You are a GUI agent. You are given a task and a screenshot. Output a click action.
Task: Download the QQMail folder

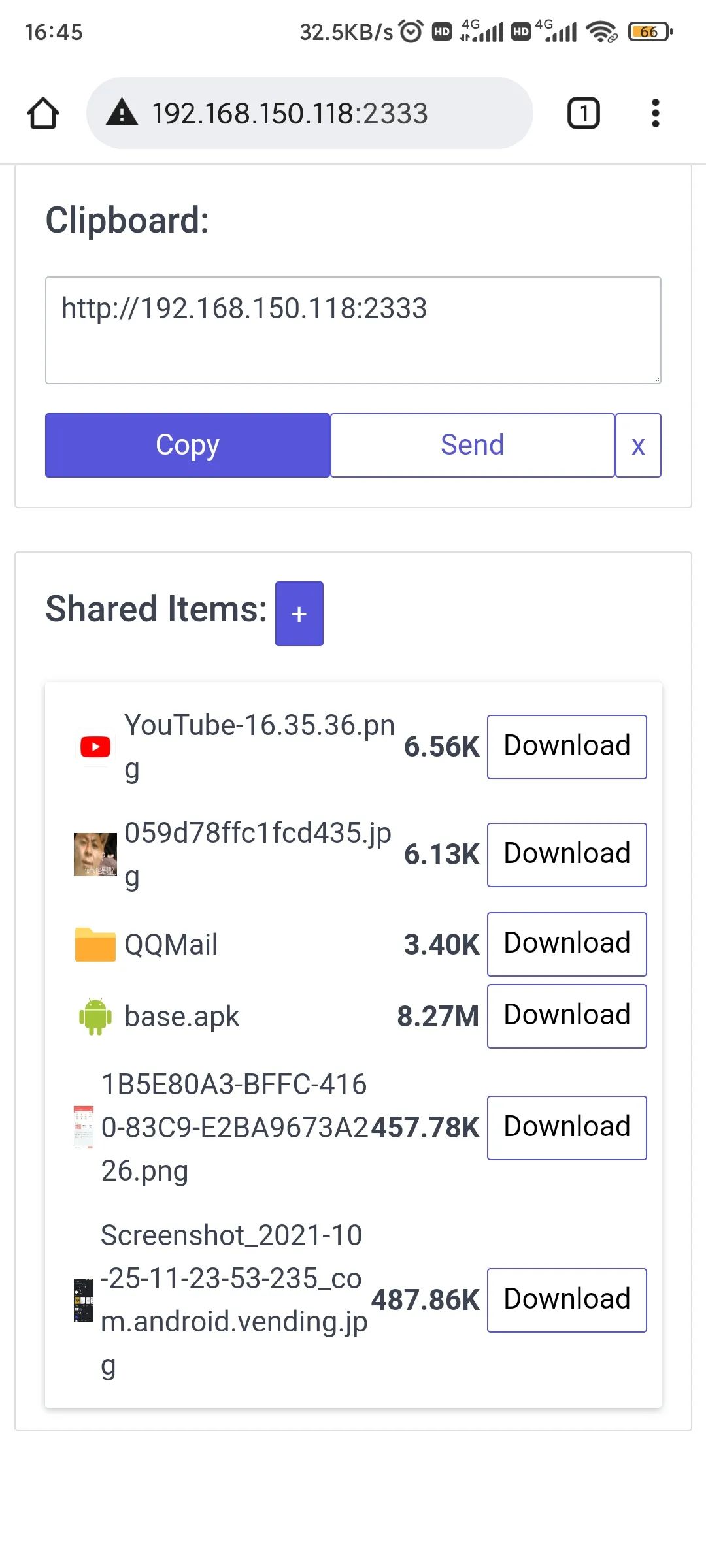[x=567, y=944]
